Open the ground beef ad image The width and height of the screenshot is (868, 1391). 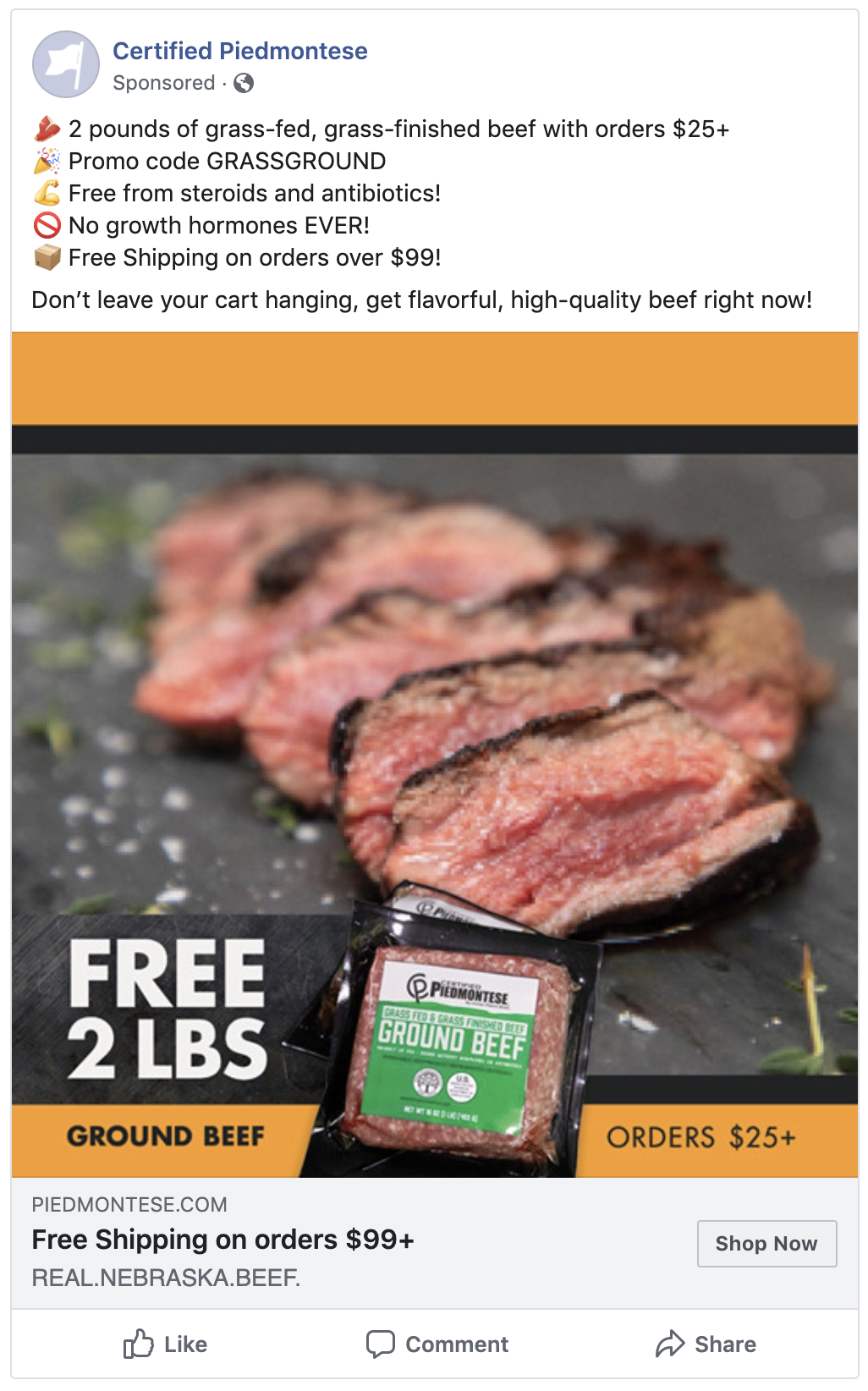pyautogui.click(x=434, y=753)
